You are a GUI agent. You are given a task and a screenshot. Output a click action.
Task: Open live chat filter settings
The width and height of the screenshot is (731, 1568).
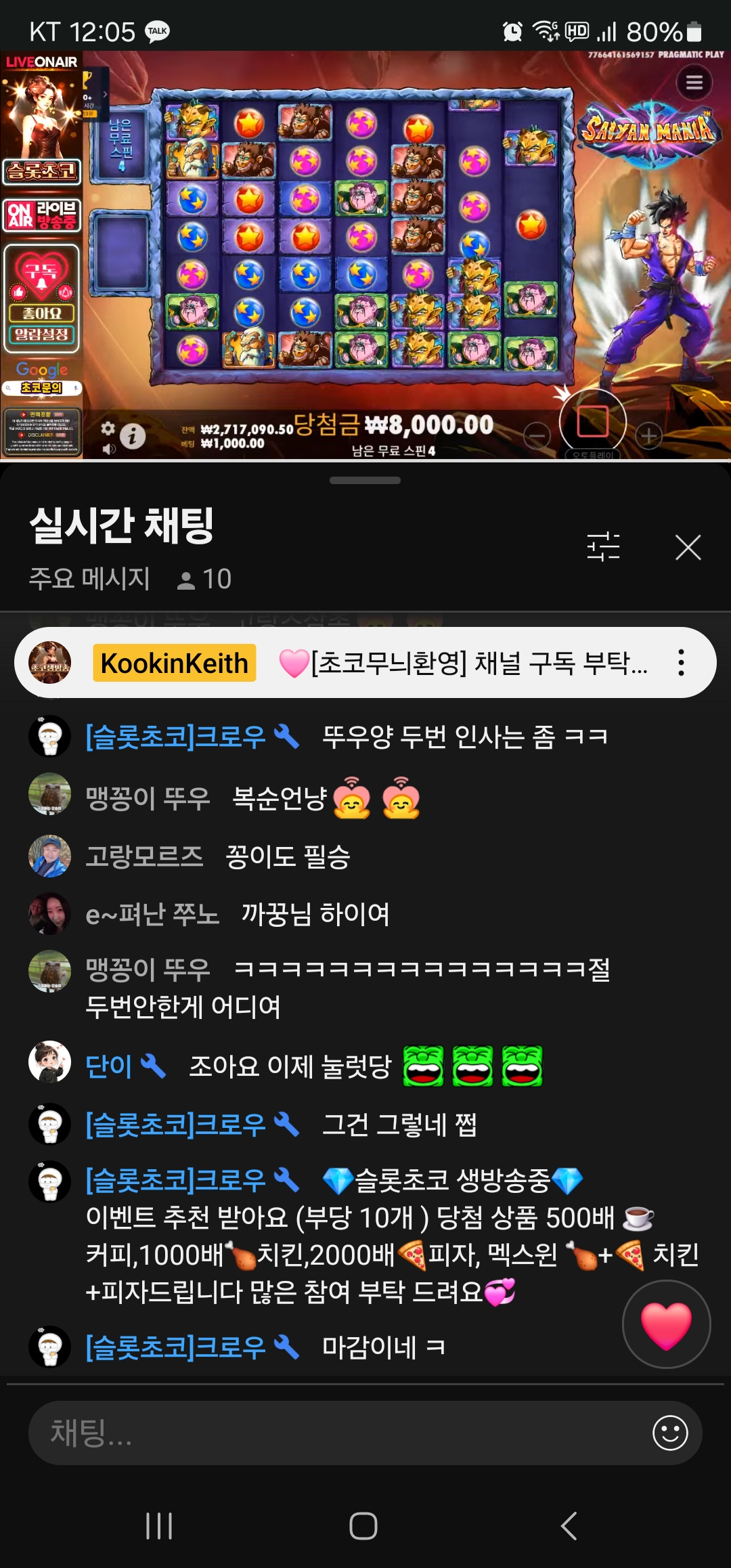603,547
